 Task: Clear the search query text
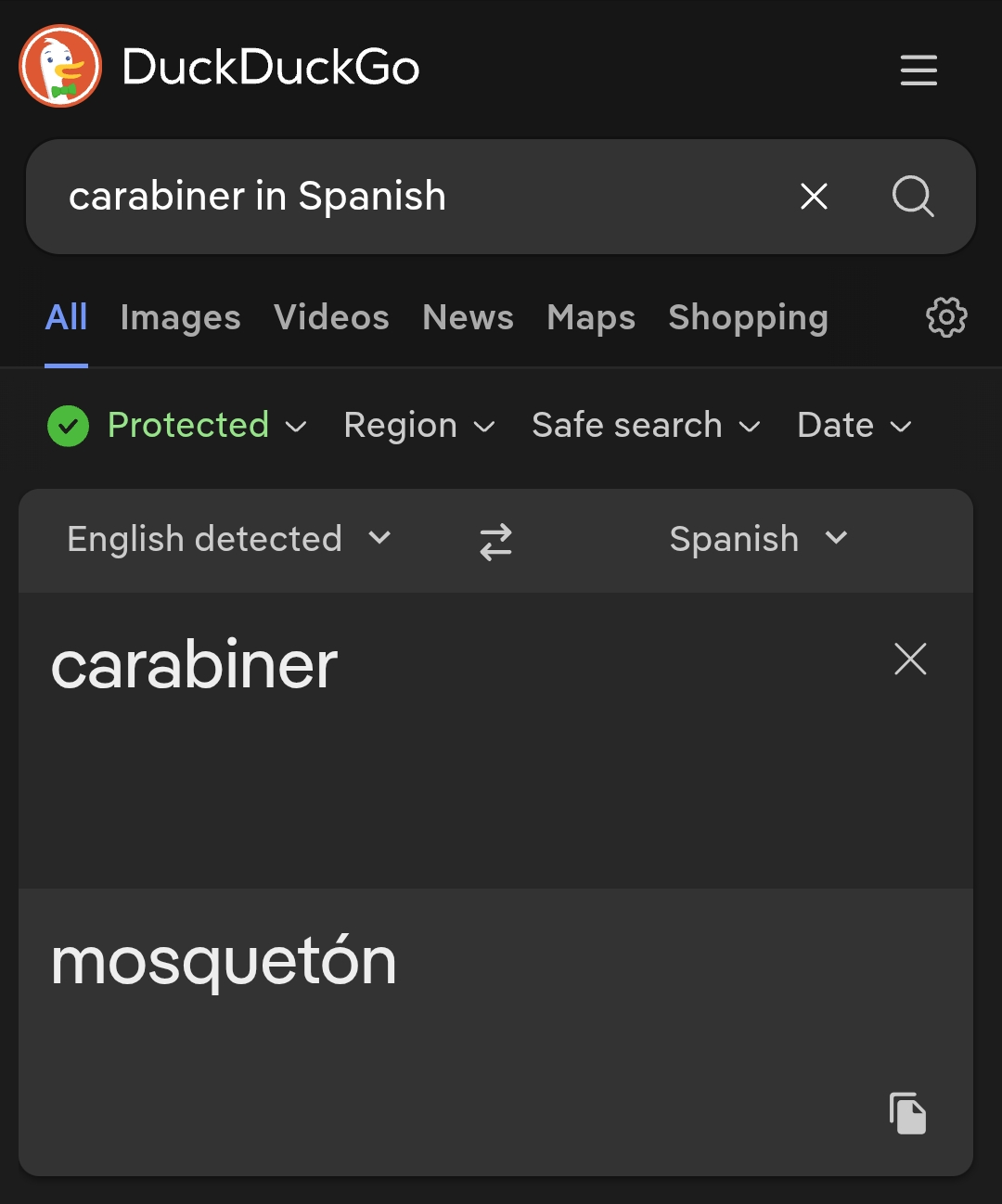pos(814,196)
